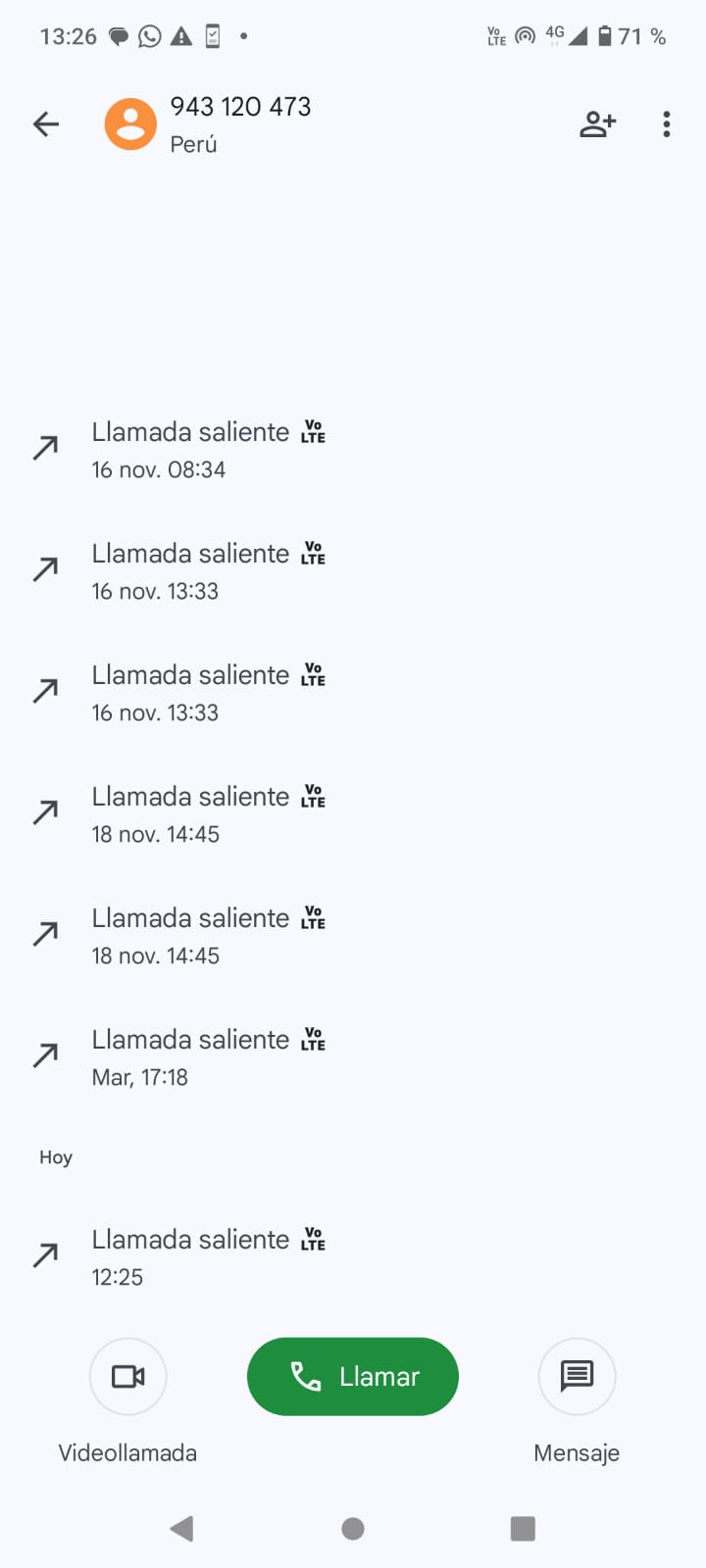Image resolution: width=706 pixels, height=1568 pixels.
Task: Go back using the top arrow
Action: coord(46,124)
